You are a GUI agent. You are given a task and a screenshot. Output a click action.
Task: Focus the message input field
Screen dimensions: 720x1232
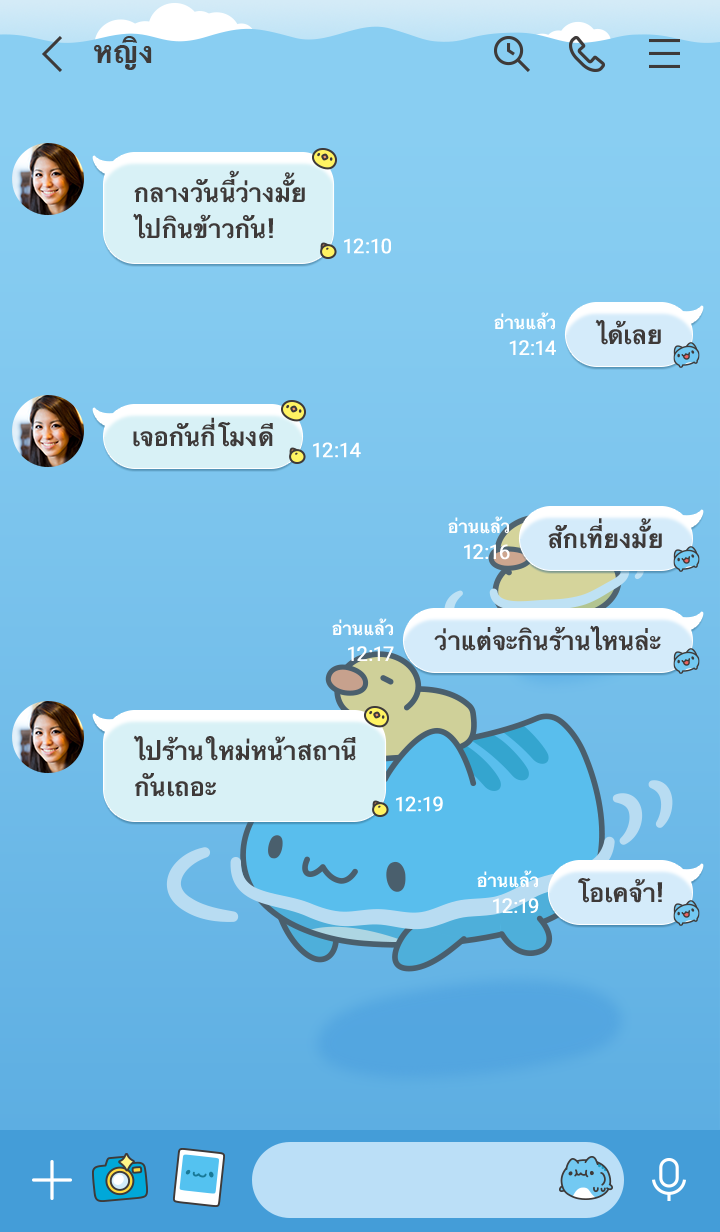coord(400,1180)
